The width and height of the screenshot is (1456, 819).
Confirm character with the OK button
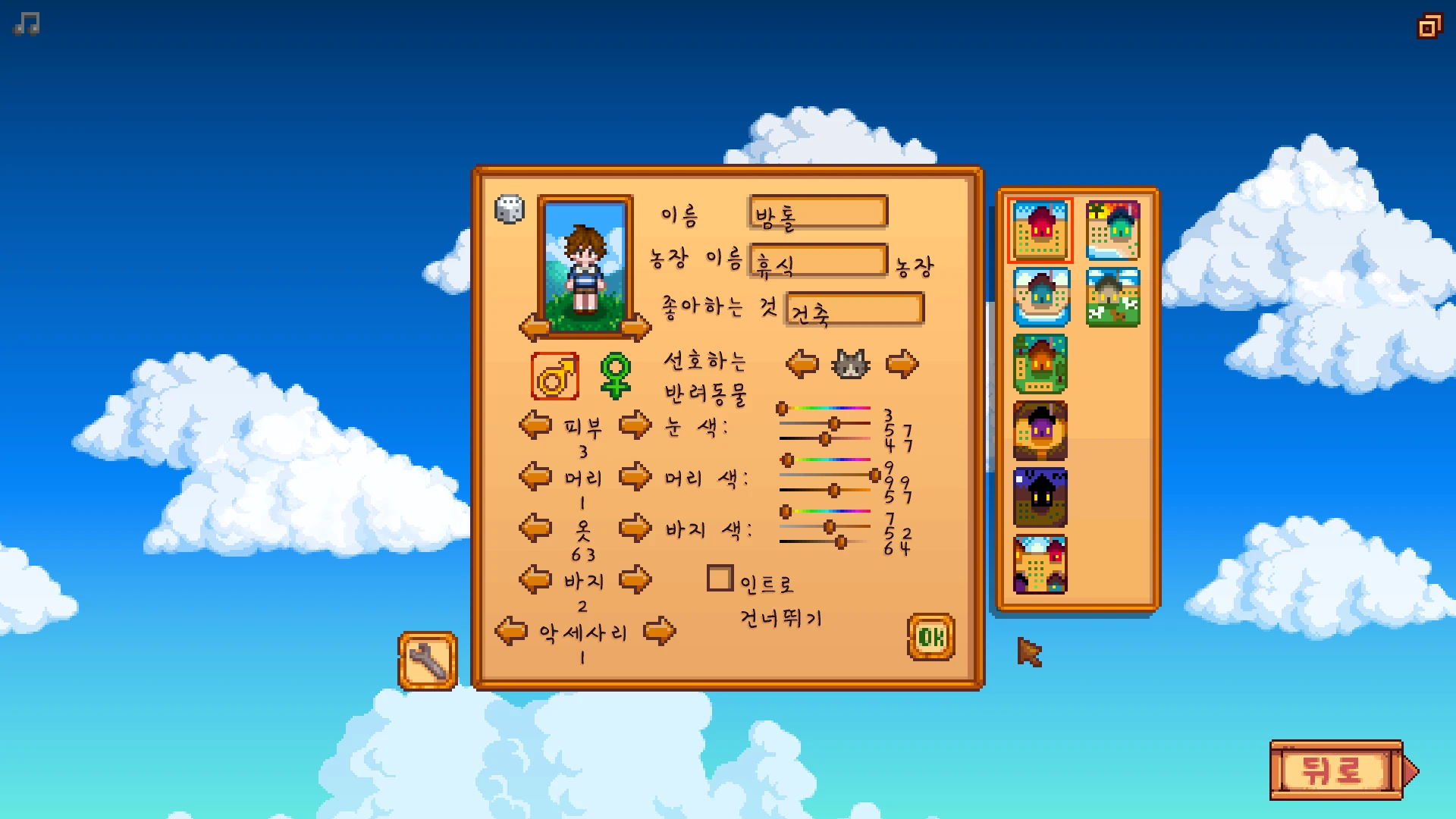(x=930, y=637)
